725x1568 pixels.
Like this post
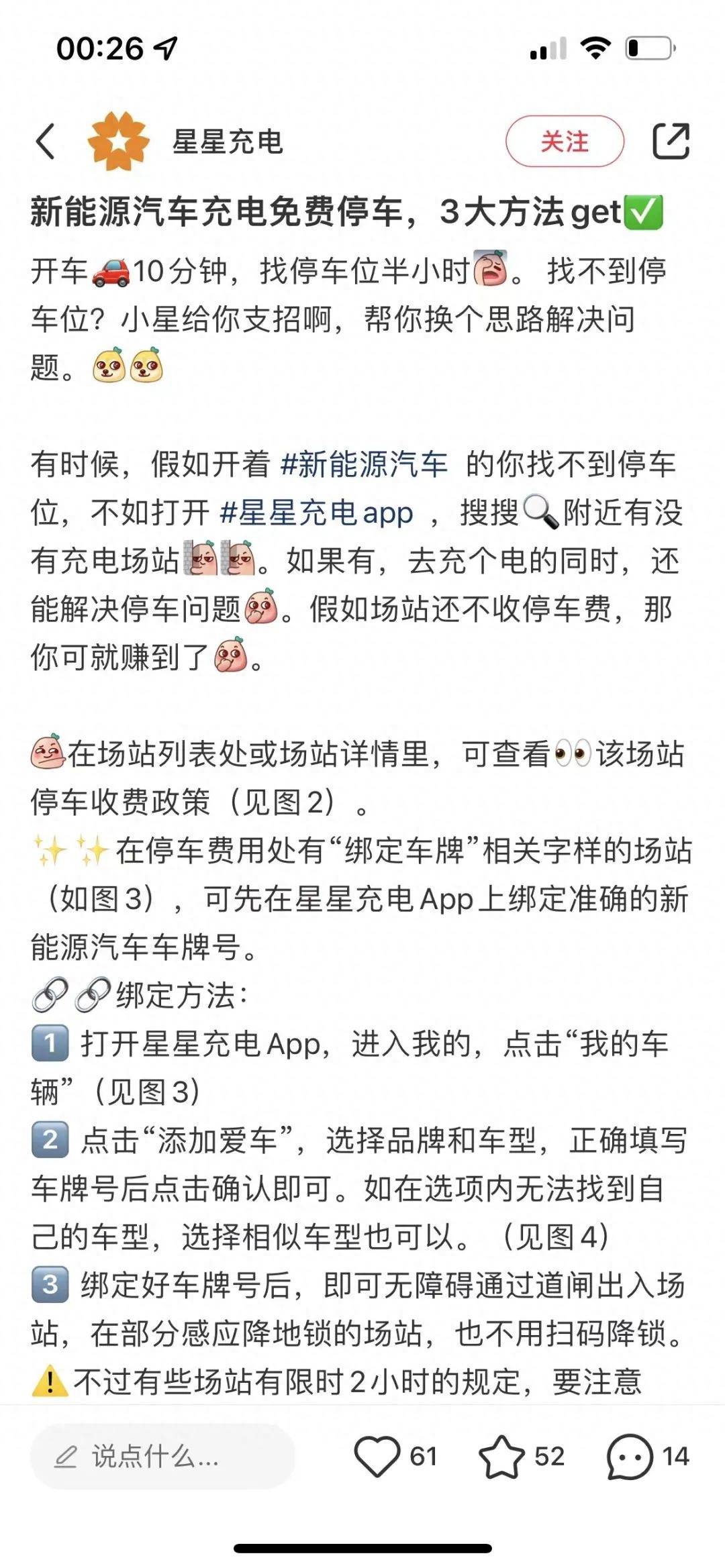[377, 1456]
